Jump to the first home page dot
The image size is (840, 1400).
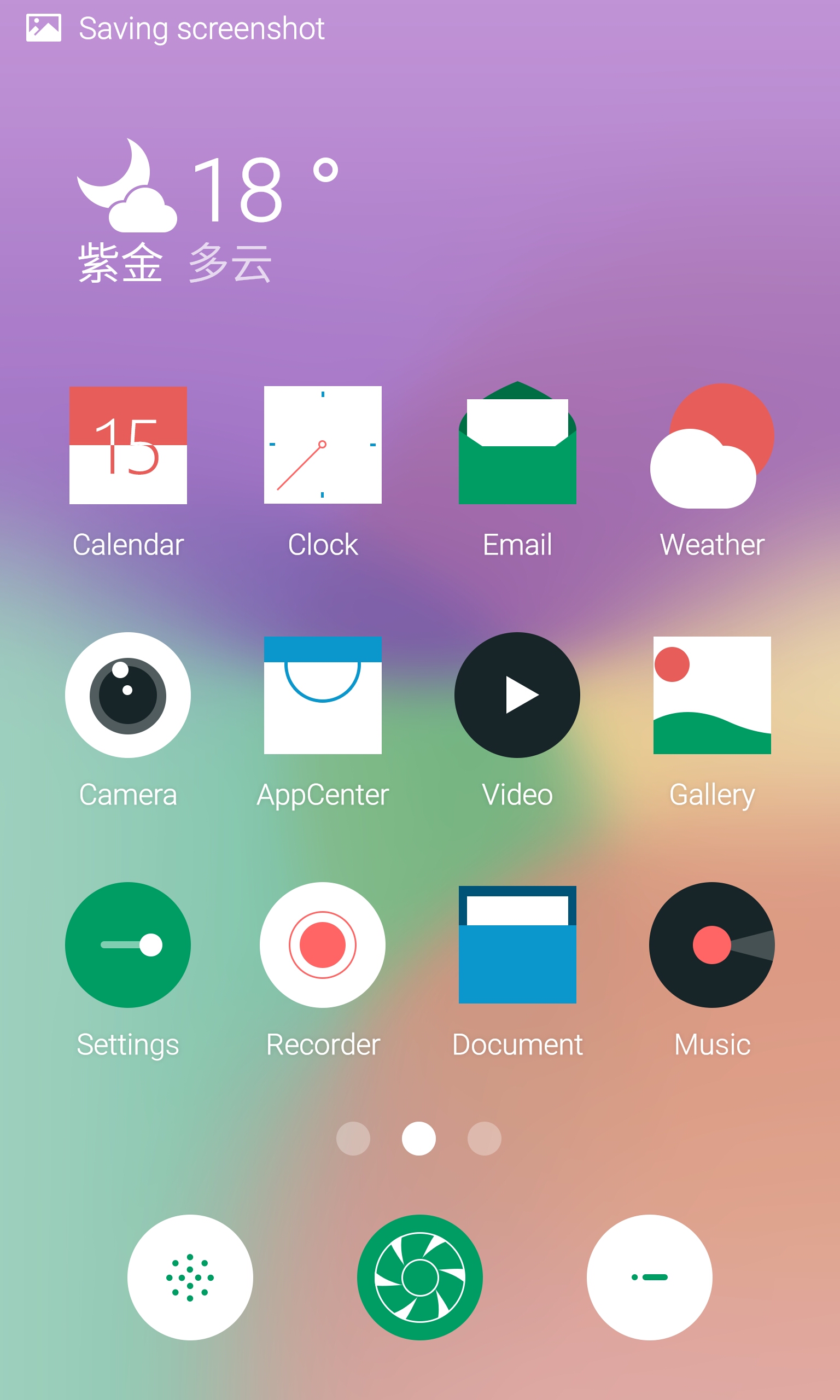353,1139
